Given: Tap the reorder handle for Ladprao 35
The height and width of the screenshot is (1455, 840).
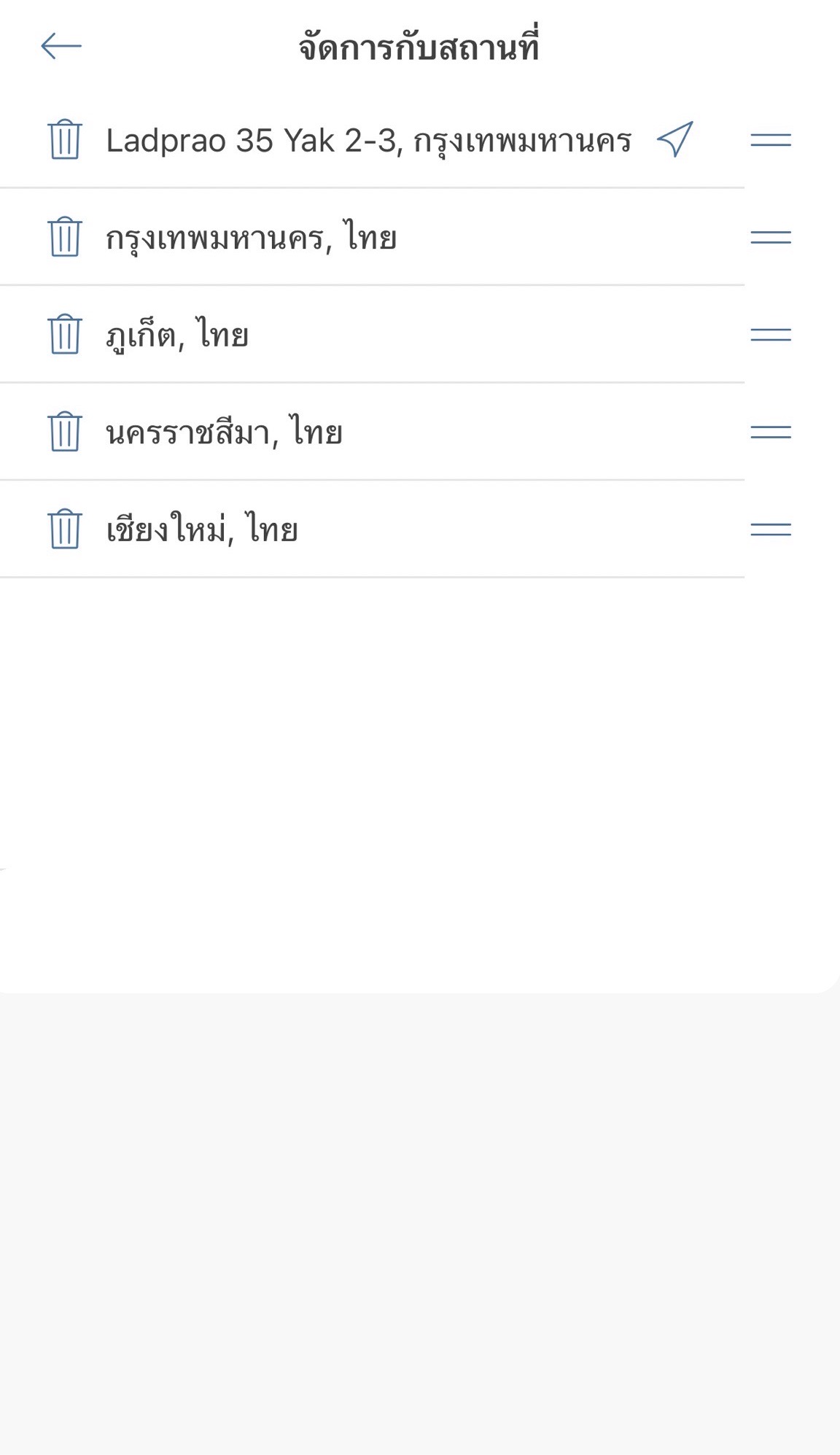Looking at the screenshot, I should pyautogui.click(x=771, y=140).
